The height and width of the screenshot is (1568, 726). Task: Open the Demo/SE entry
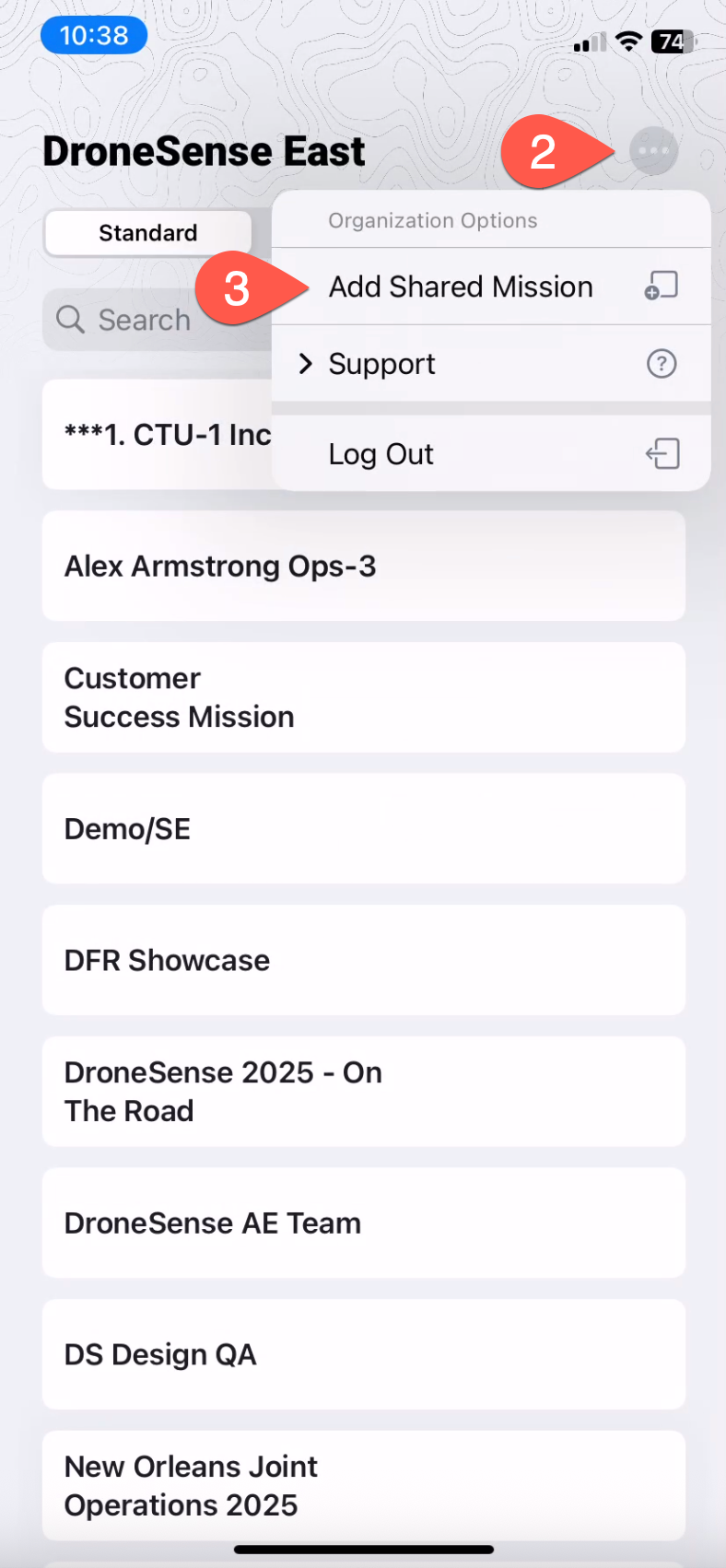(363, 829)
